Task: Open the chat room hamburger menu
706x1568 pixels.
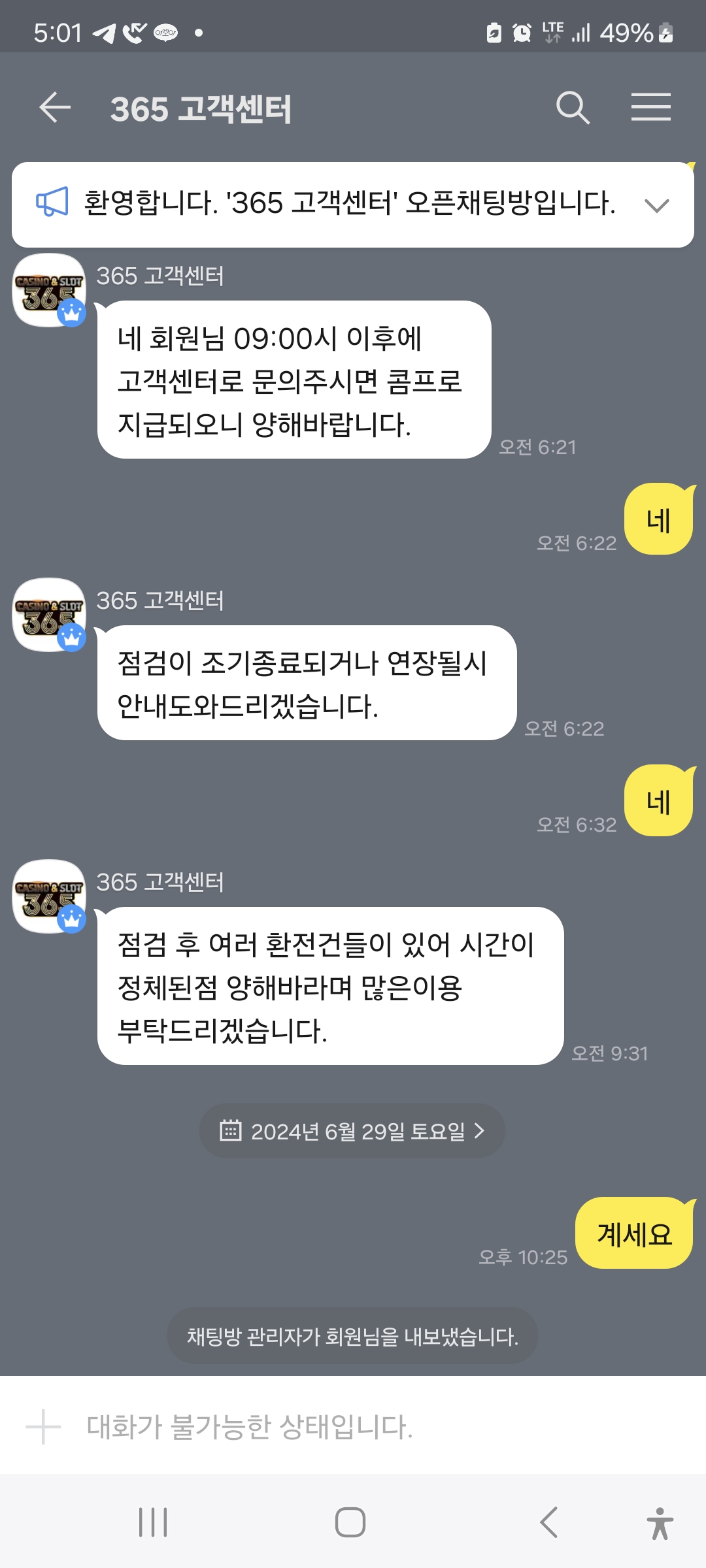Action: click(650, 107)
